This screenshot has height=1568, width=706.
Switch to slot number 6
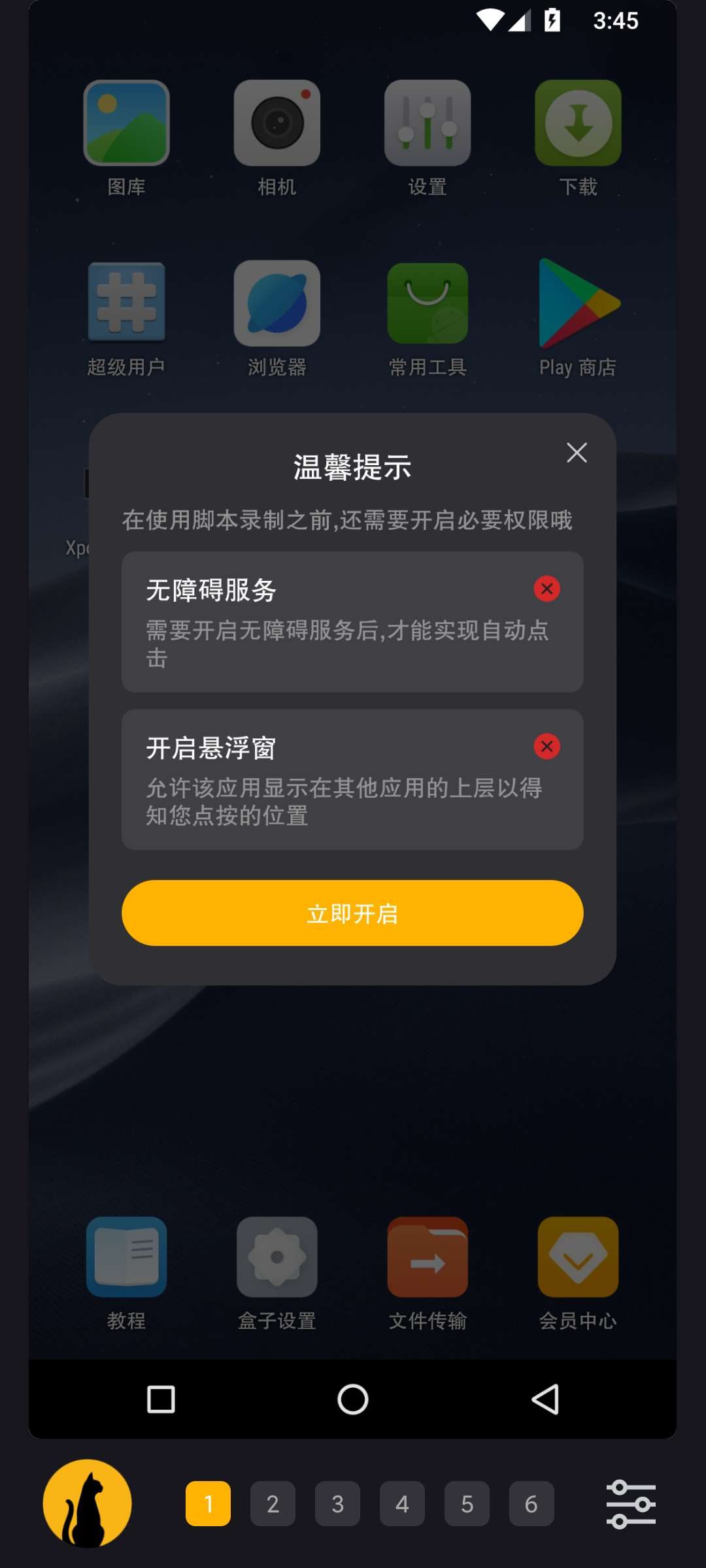(531, 1503)
